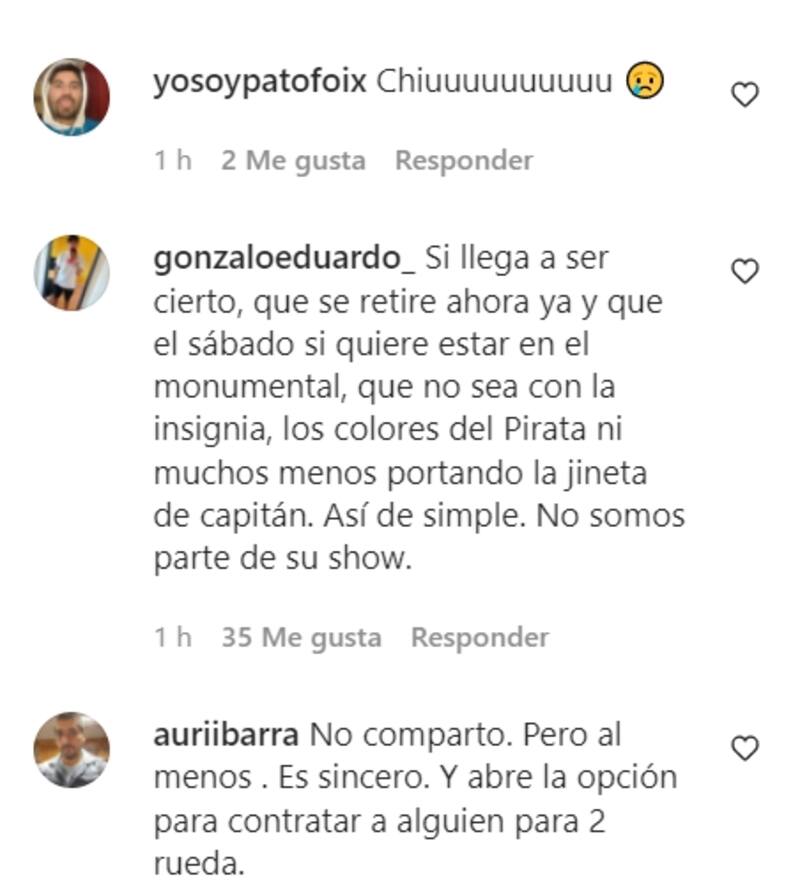Screen dimensions: 800x894
Task: Open yosoypatofoix's profile picture
Action: pyautogui.click(x=72, y=97)
